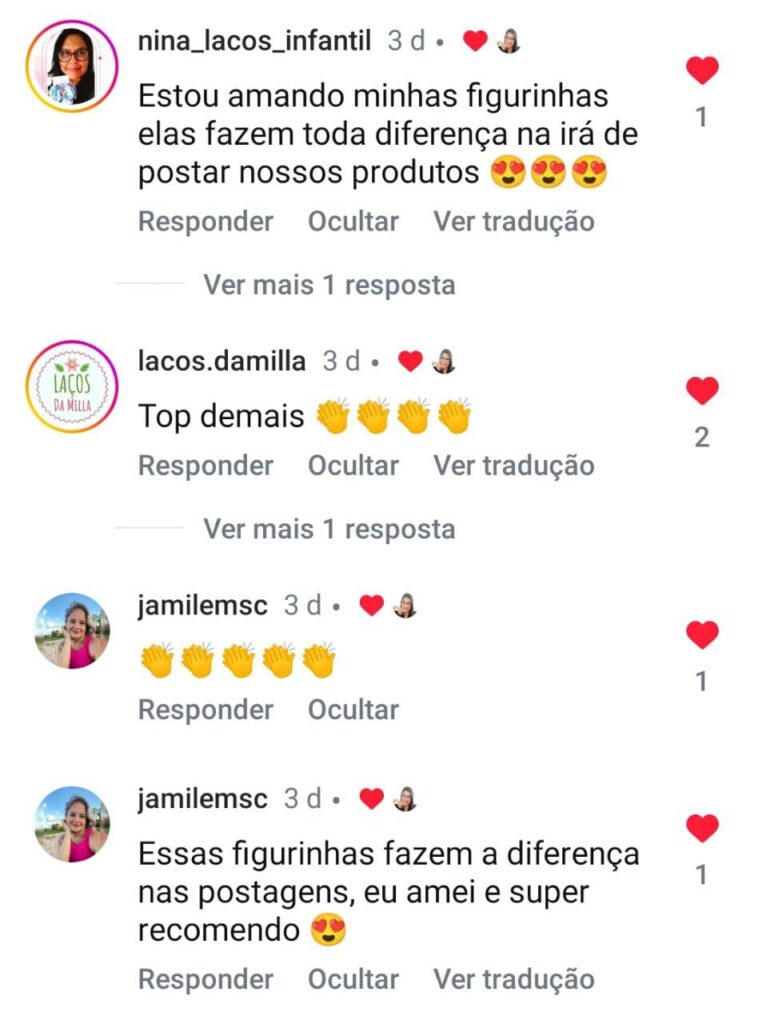This screenshot has width=762, height=1024.
Task: Like the "Top demais" comment
Action: click(702, 391)
